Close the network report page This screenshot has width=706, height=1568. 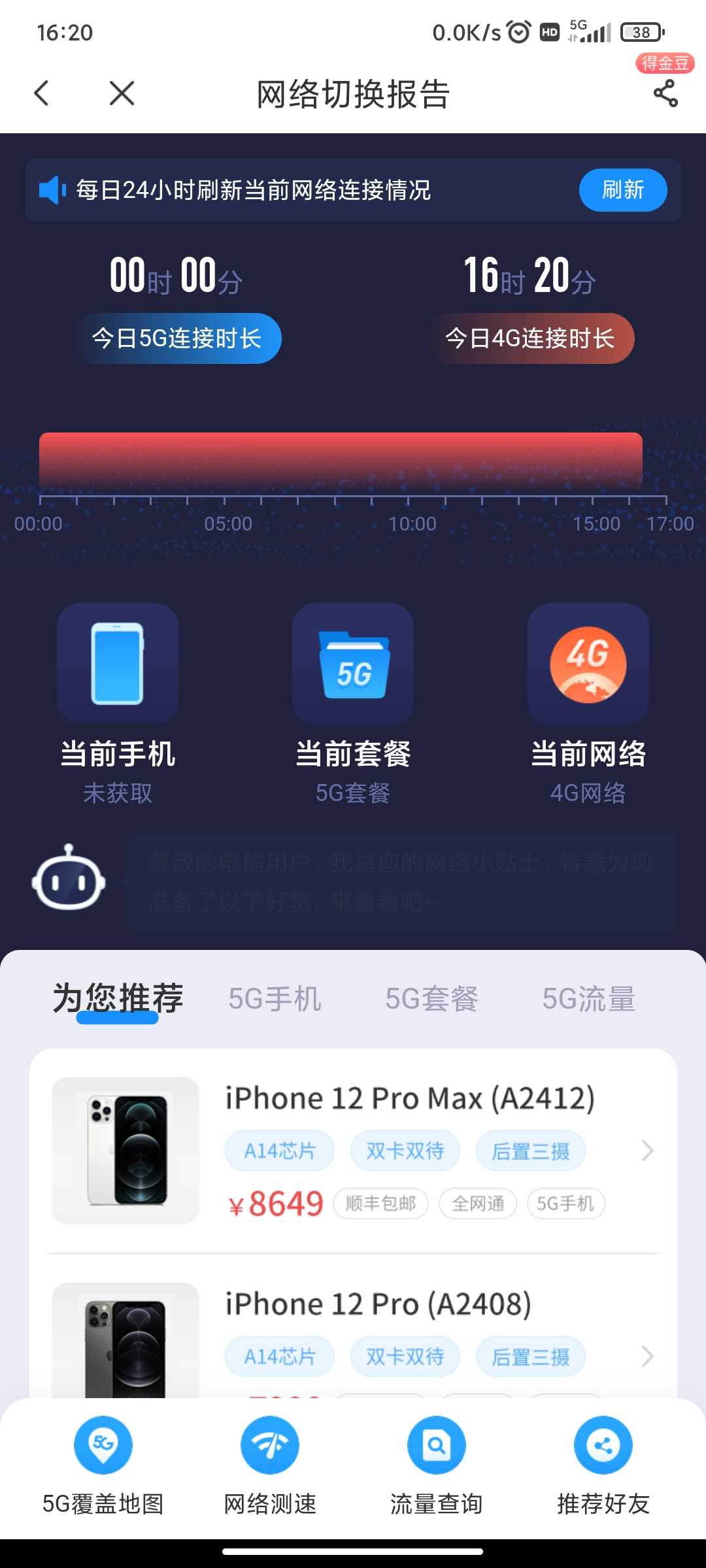point(122,93)
